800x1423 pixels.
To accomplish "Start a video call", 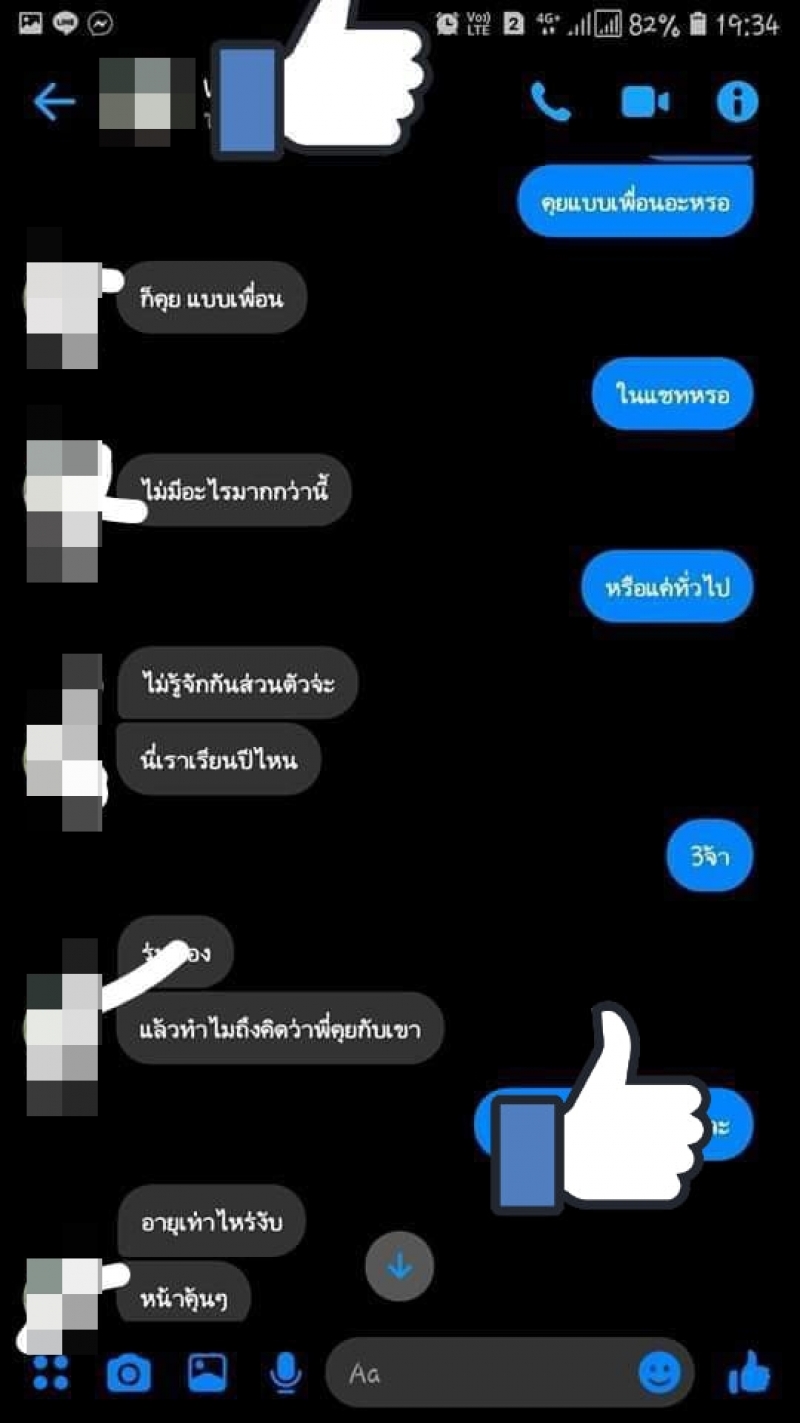I will pyautogui.click(x=645, y=102).
